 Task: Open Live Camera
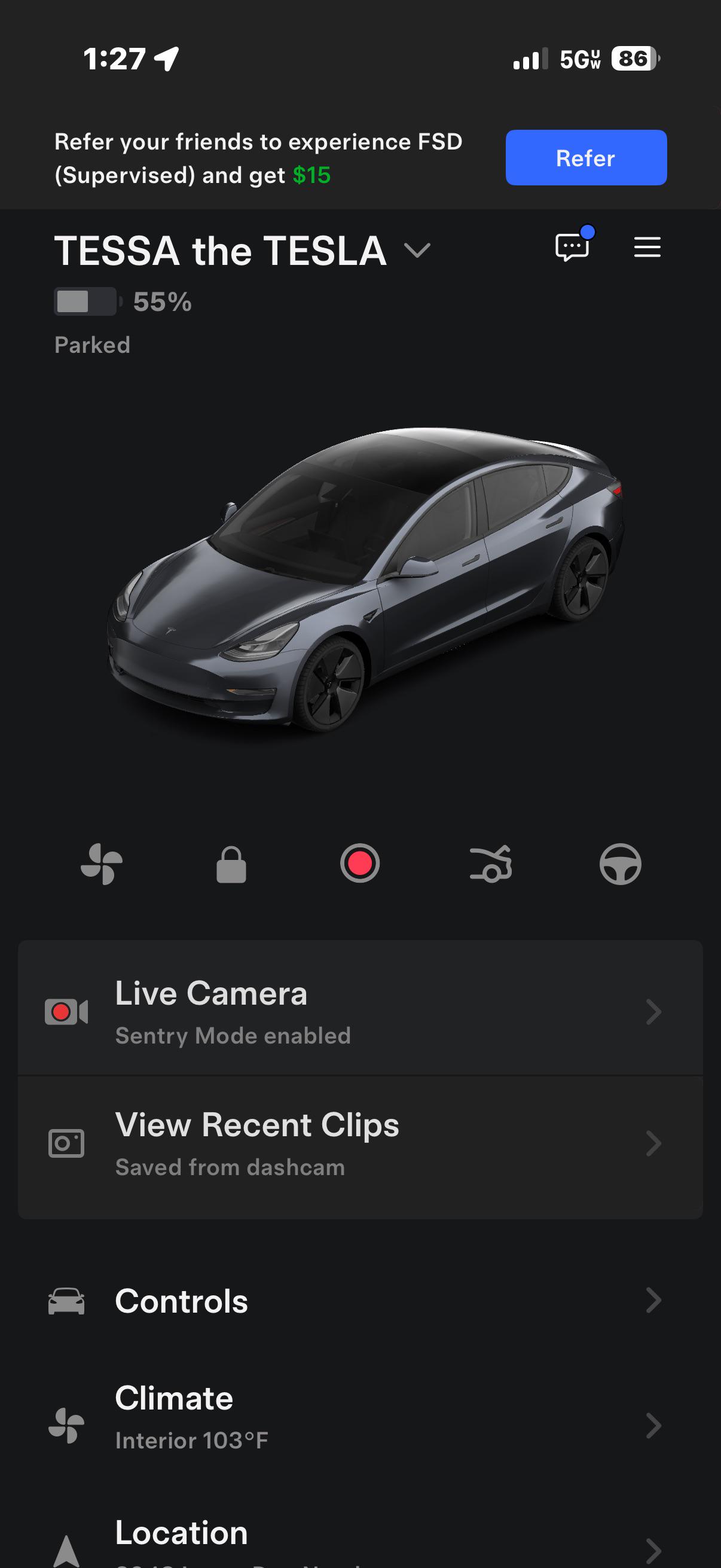(x=360, y=1011)
